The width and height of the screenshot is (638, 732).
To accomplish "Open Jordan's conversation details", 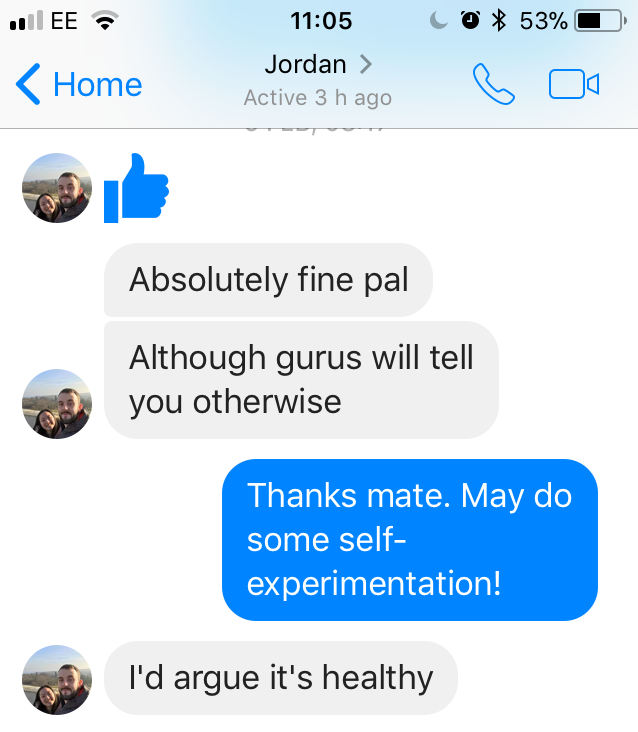I will click(317, 66).
